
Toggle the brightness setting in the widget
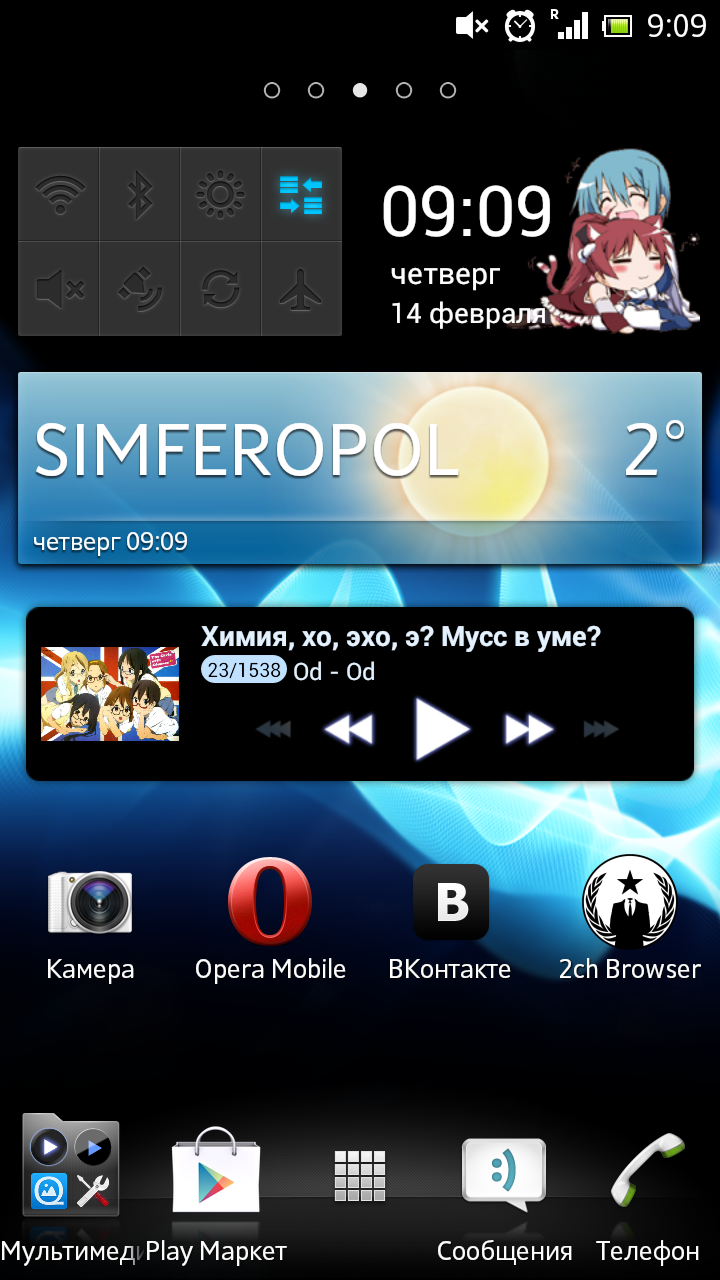click(221, 194)
